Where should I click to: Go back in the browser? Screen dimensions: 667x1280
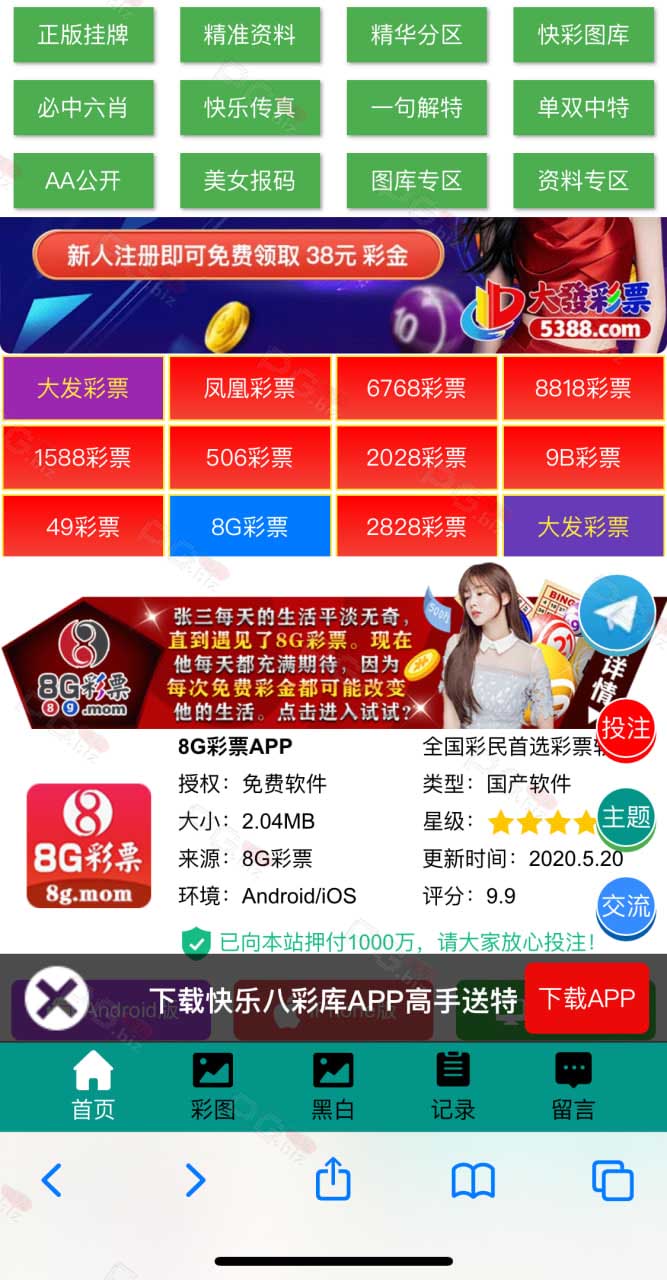[51, 1181]
